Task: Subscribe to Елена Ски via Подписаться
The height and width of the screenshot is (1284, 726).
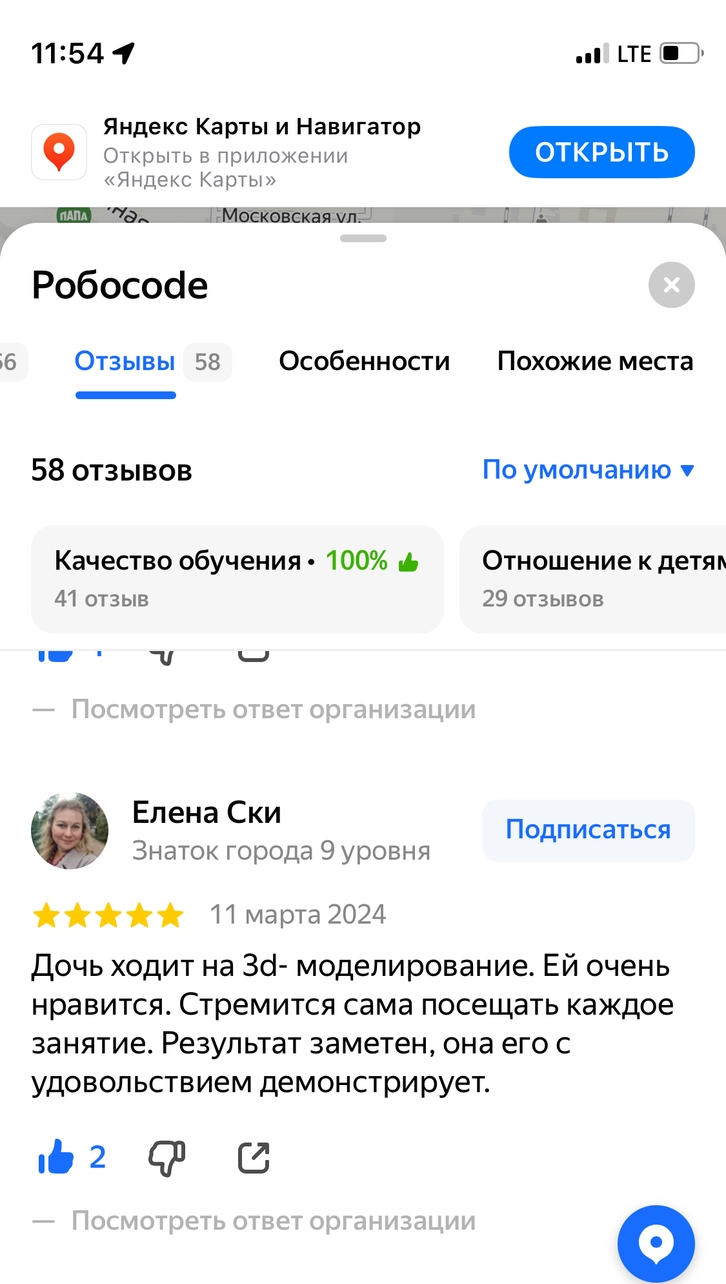Action: (587, 830)
